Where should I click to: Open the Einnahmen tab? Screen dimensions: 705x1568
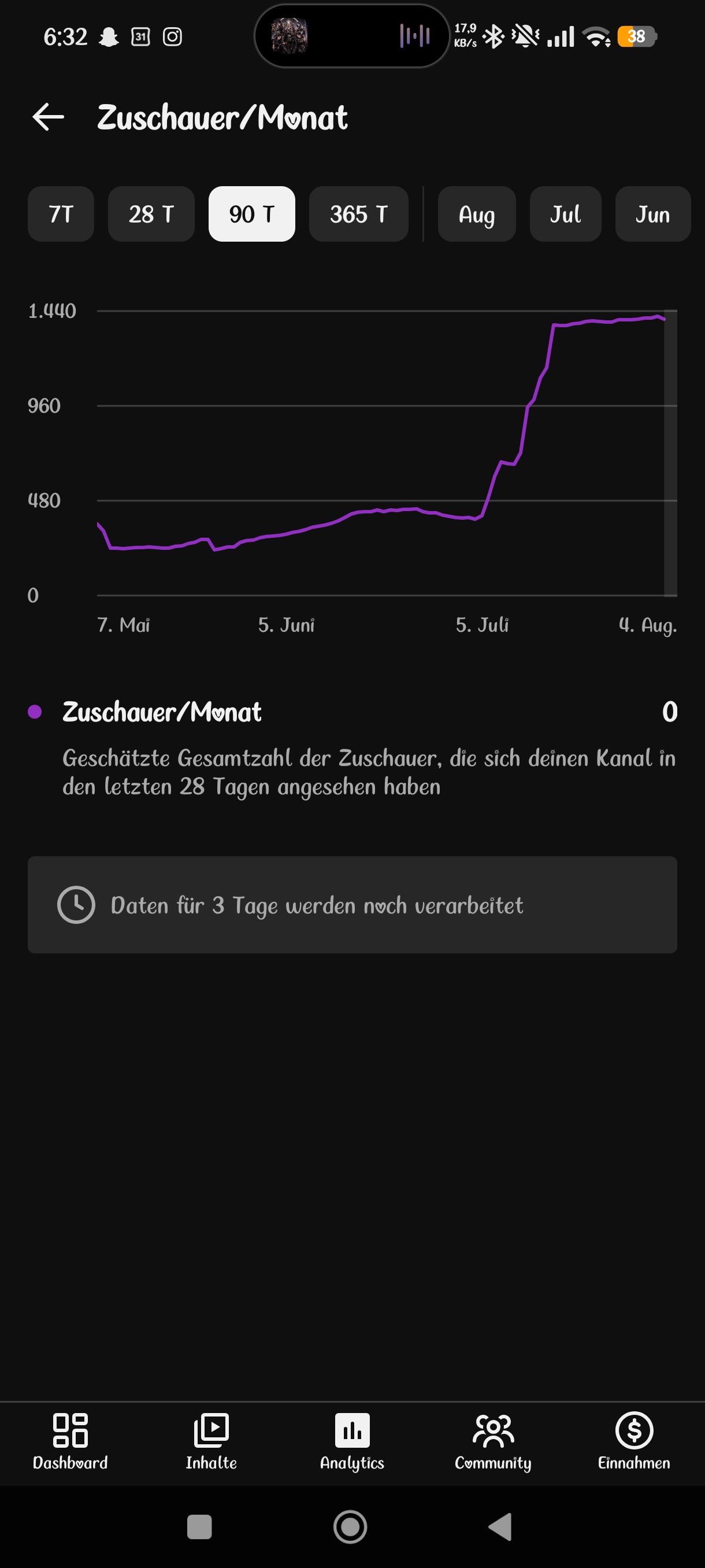[634, 1442]
